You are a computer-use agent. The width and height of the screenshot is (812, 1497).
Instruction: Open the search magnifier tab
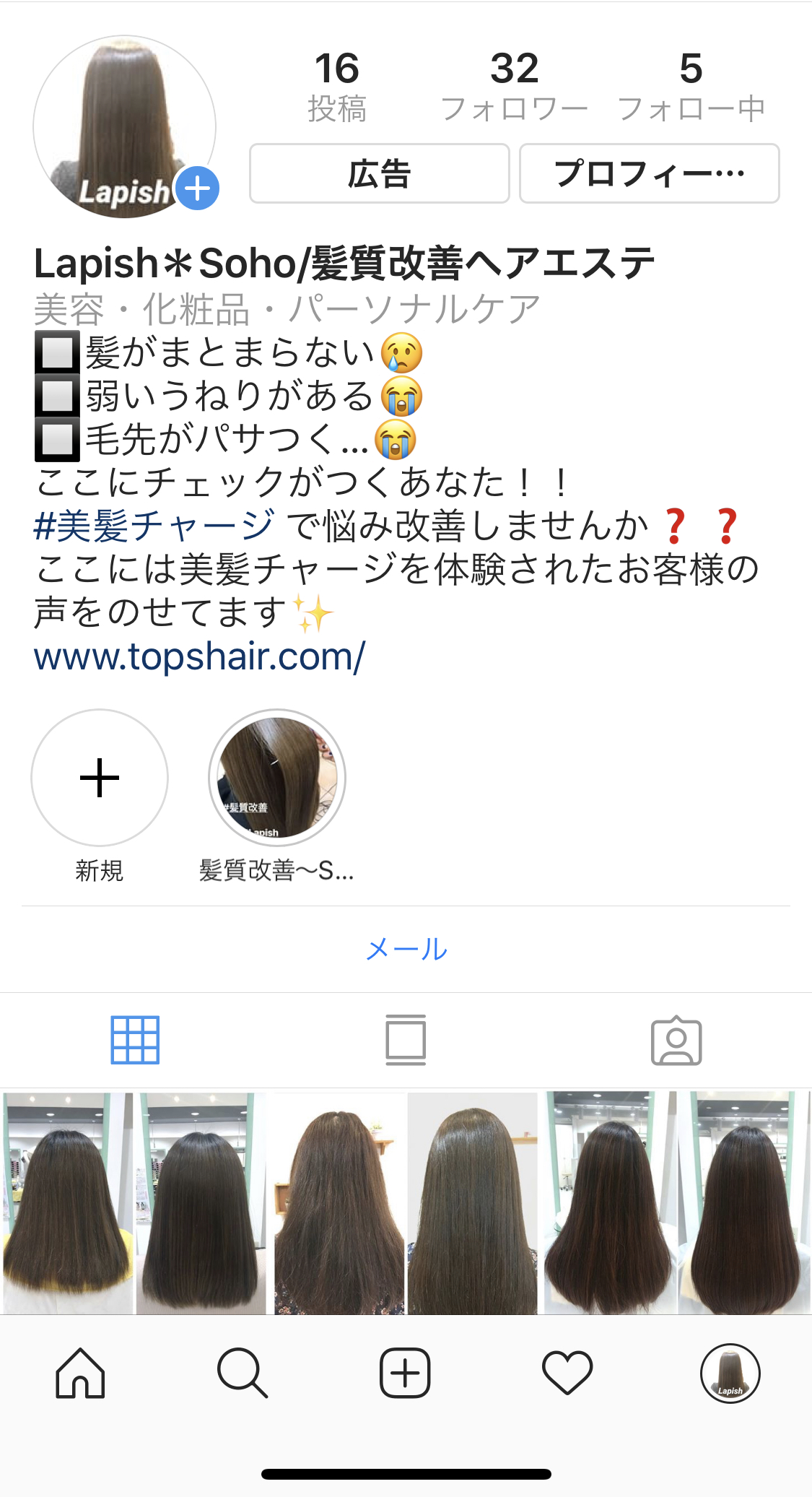[x=243, y=1373]
